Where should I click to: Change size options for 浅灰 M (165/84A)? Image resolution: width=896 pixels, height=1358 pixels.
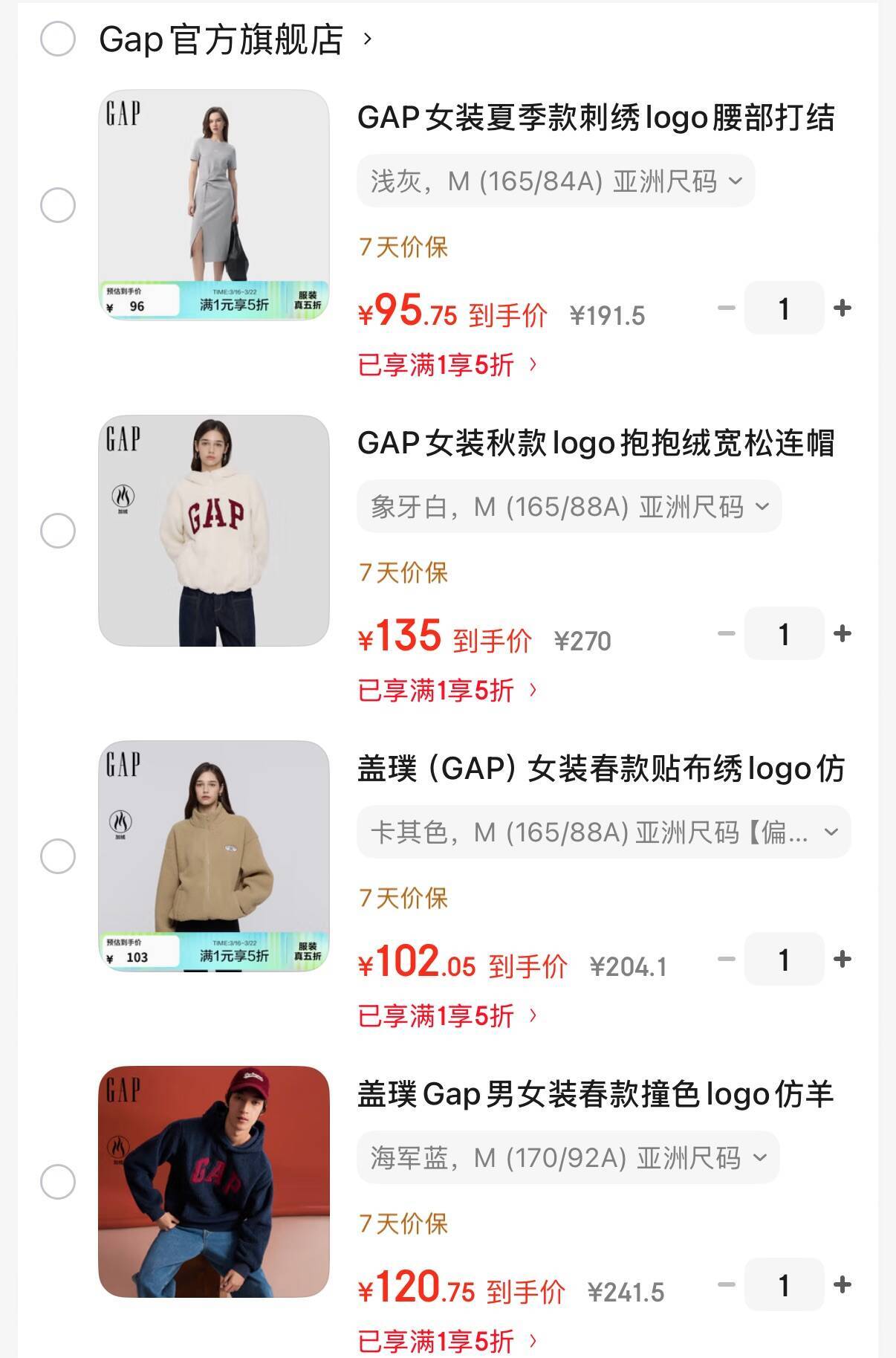click(x=556, y=181)
